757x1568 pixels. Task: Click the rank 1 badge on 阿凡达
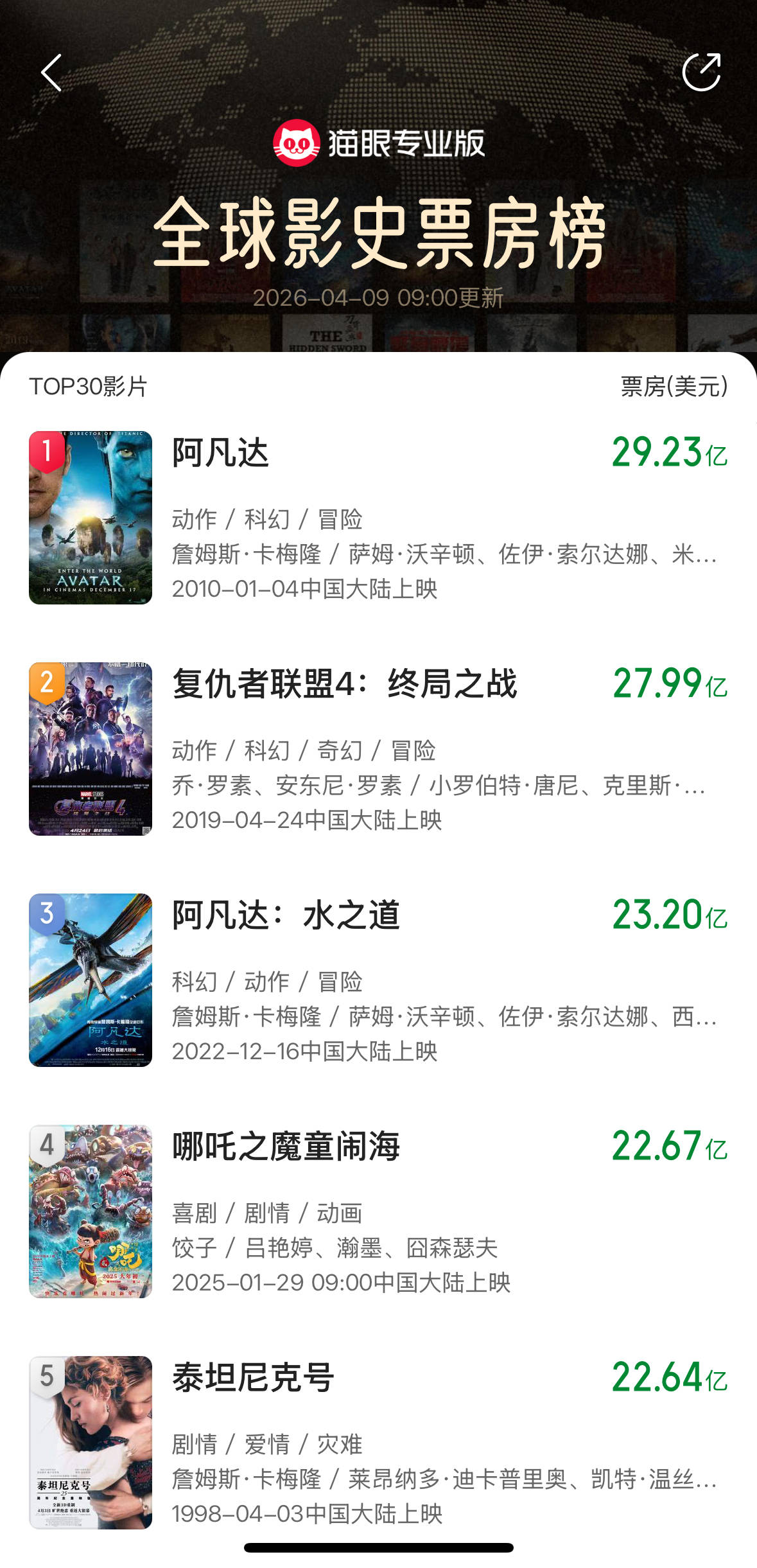point(45,450)
